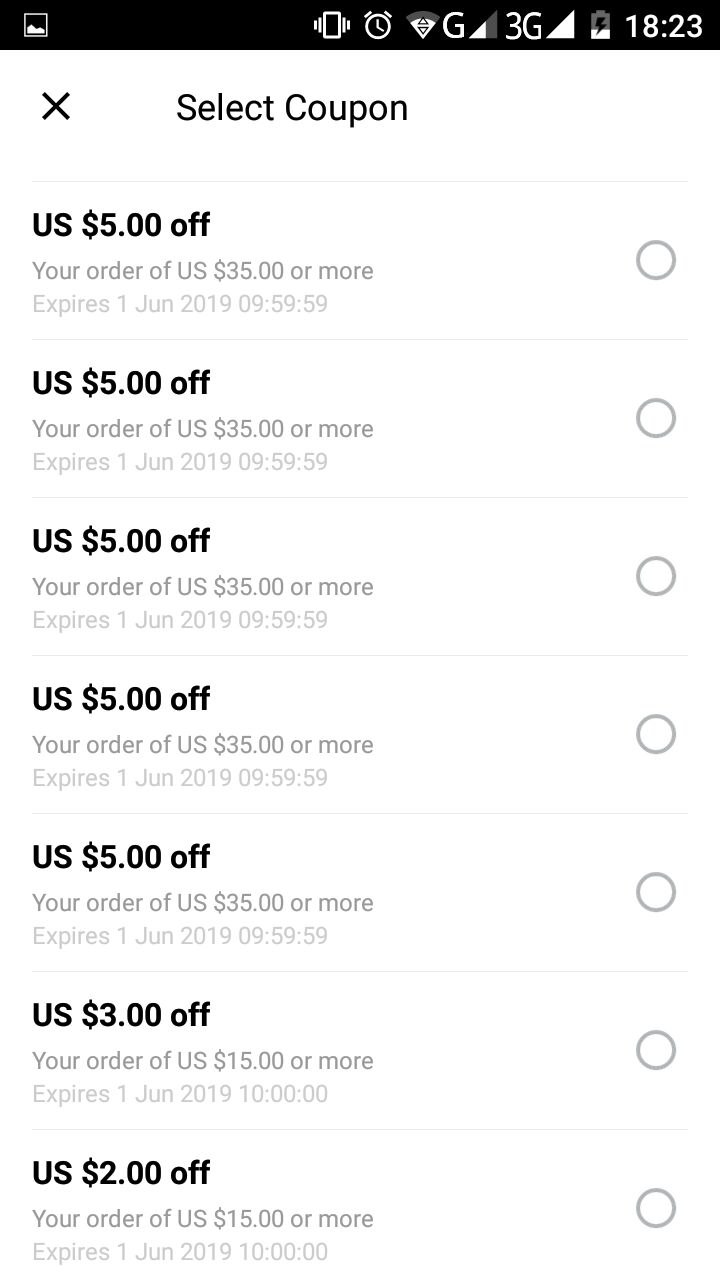Choose the US $2.00 off coupon
Screen dimensions: 720x1280
coord(656,1208)
